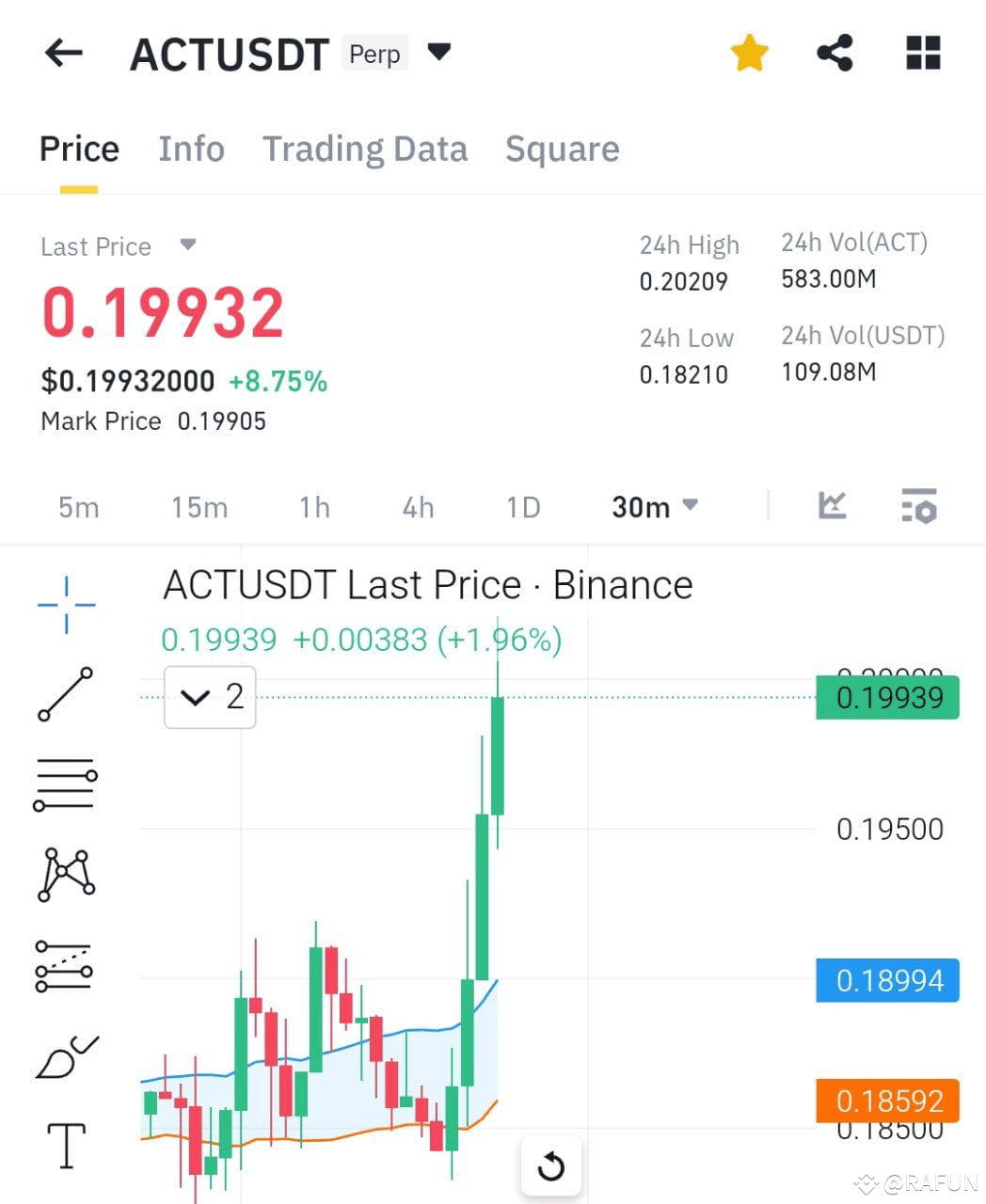This screenshot has height=1204, width=986.
Task: Select the trend line drawing tool
Action: pos(65,696)
